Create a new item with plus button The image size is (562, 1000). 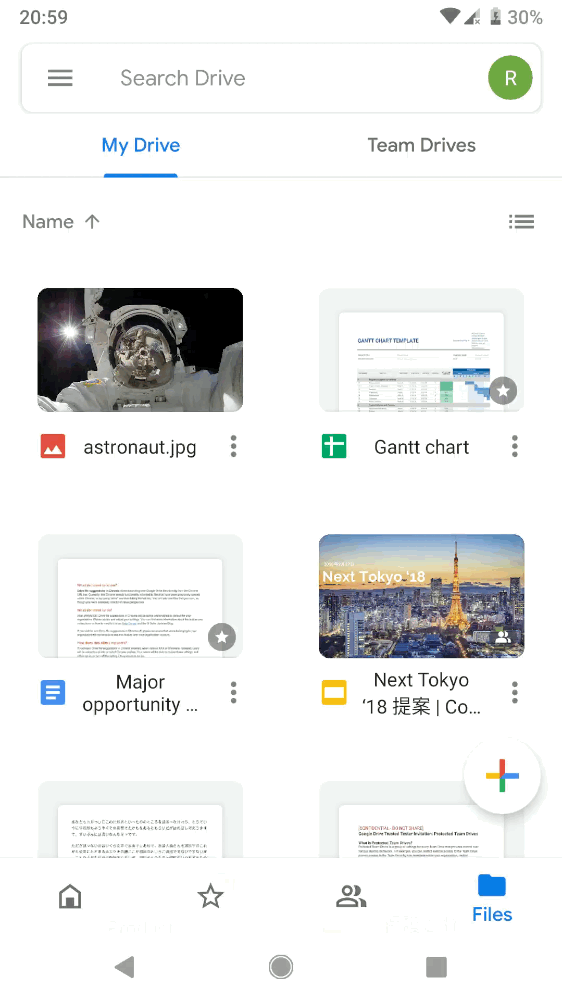tap(502, 776)
